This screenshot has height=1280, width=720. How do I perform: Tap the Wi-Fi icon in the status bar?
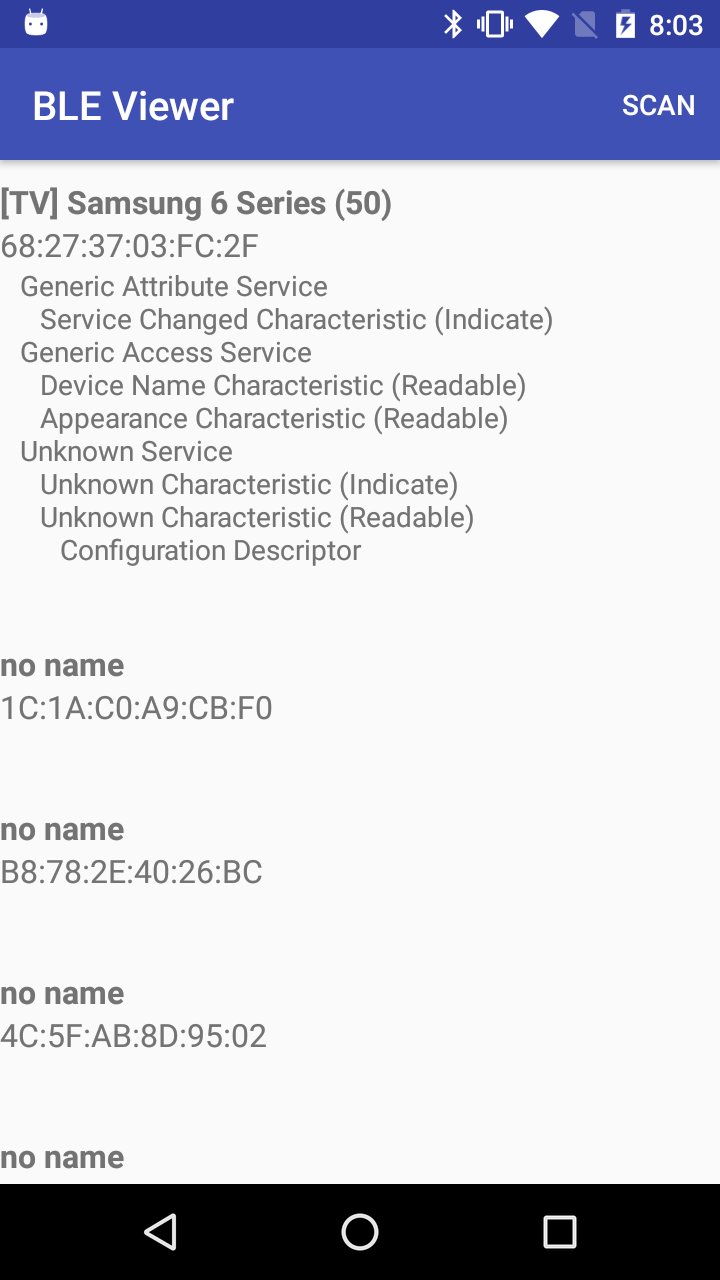(x=541, y=23)
